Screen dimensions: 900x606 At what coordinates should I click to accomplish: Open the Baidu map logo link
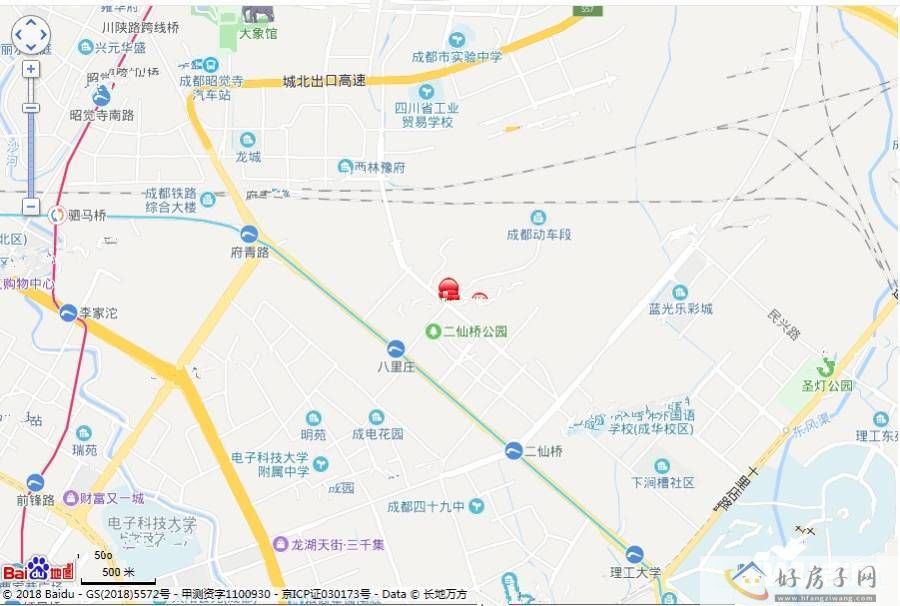pos(38,571)
